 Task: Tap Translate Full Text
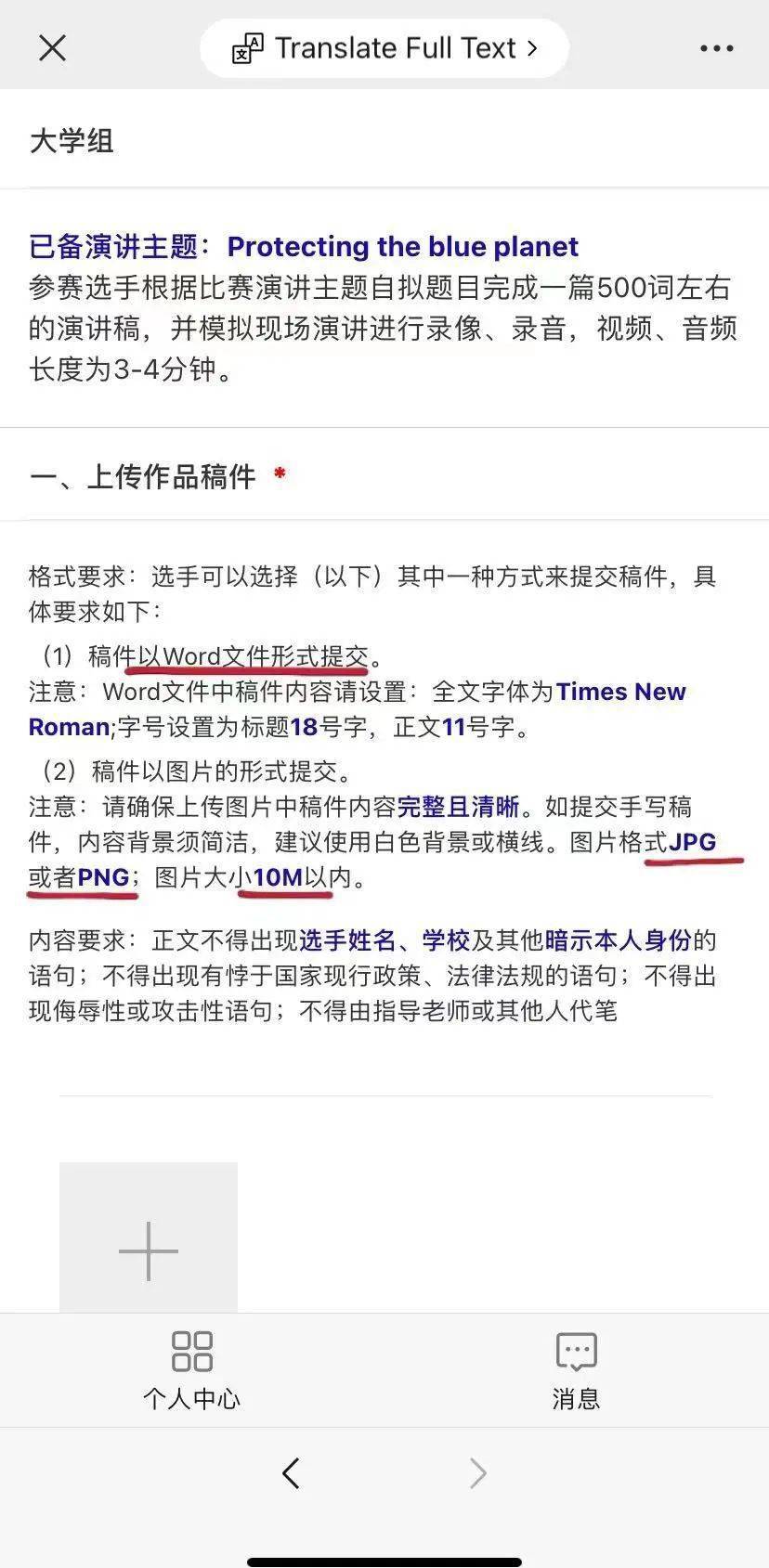click(384, 48)
